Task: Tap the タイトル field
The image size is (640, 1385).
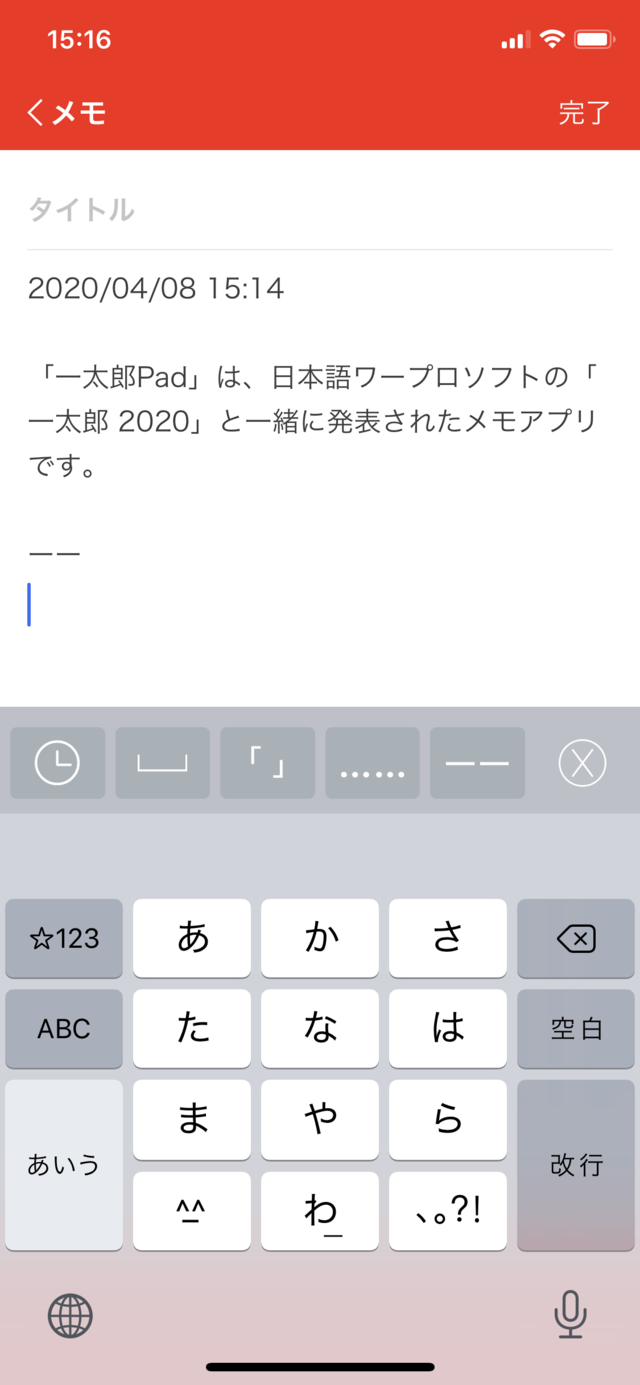Action: click(x=320, y=210)
